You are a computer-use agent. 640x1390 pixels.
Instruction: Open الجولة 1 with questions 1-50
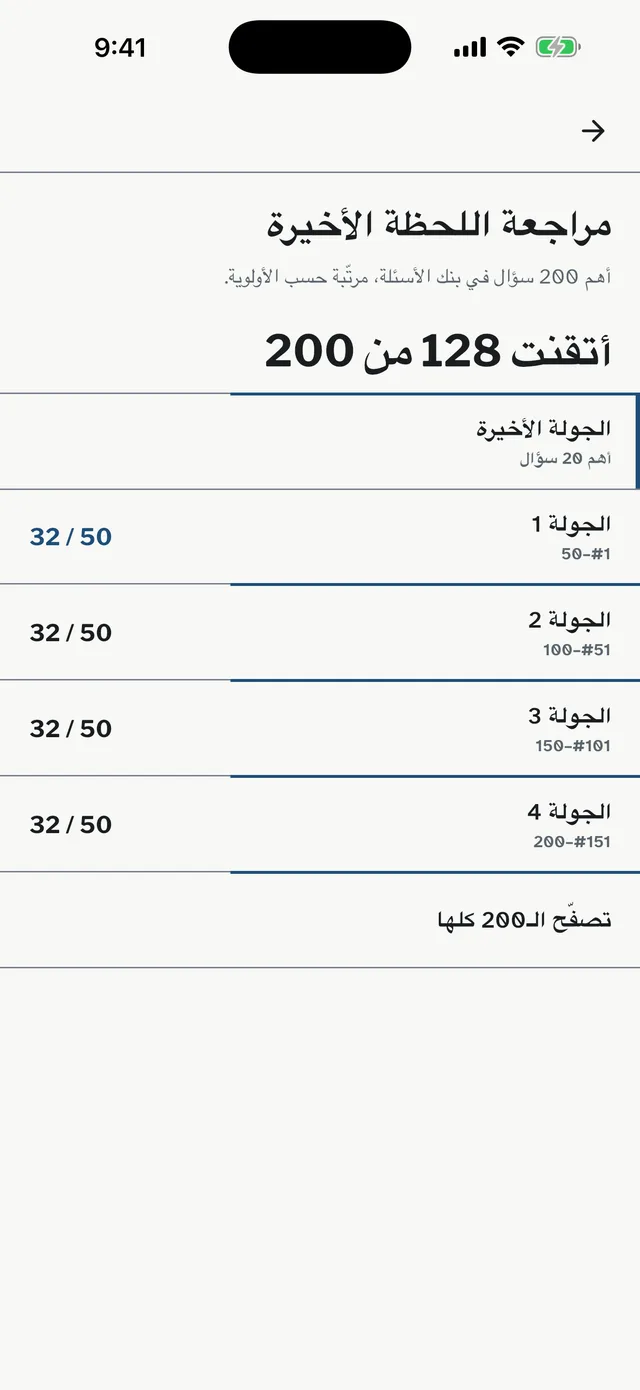(x=320, y=538)
